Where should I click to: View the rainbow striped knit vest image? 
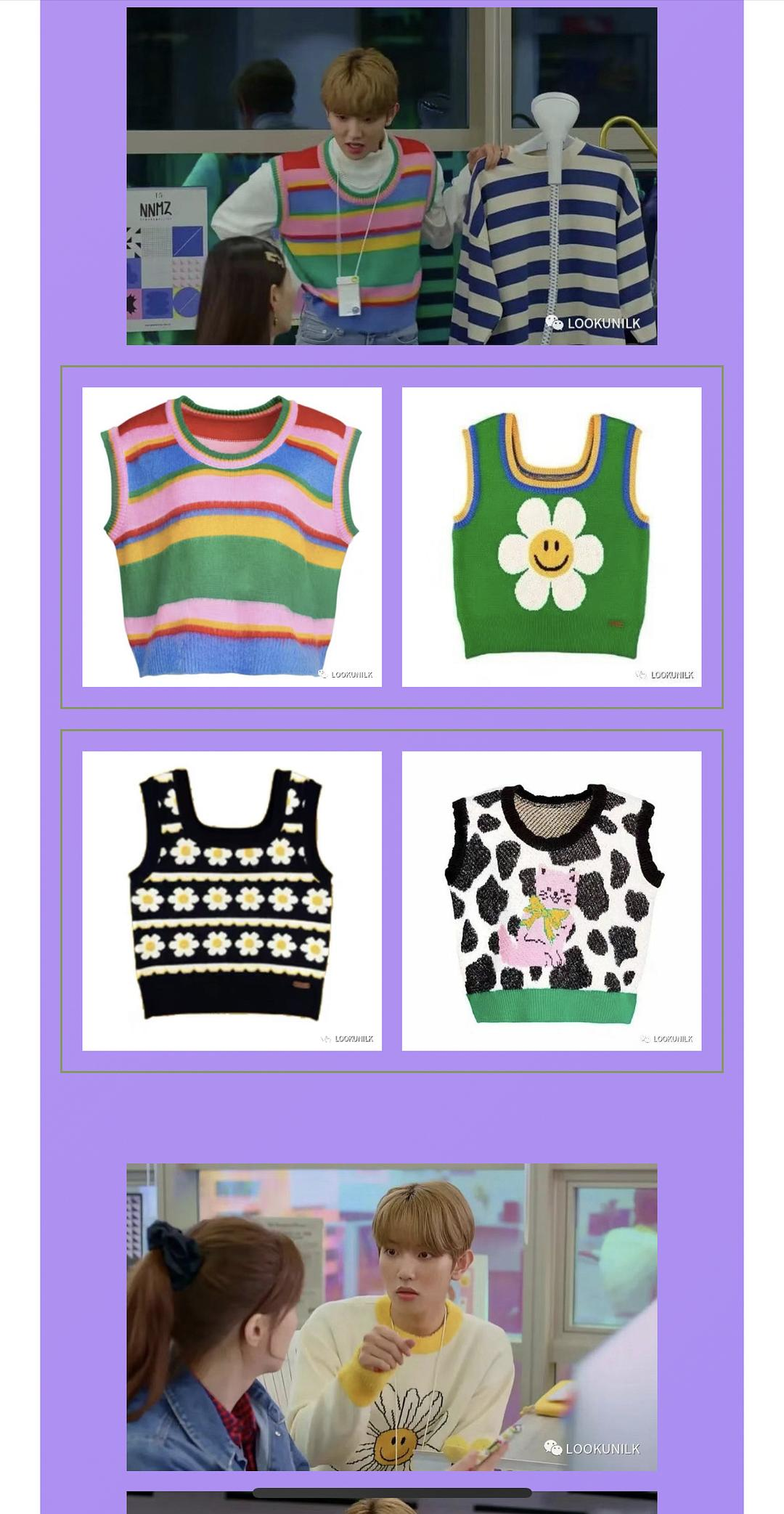pyautogui.click(x=232, y=537)
